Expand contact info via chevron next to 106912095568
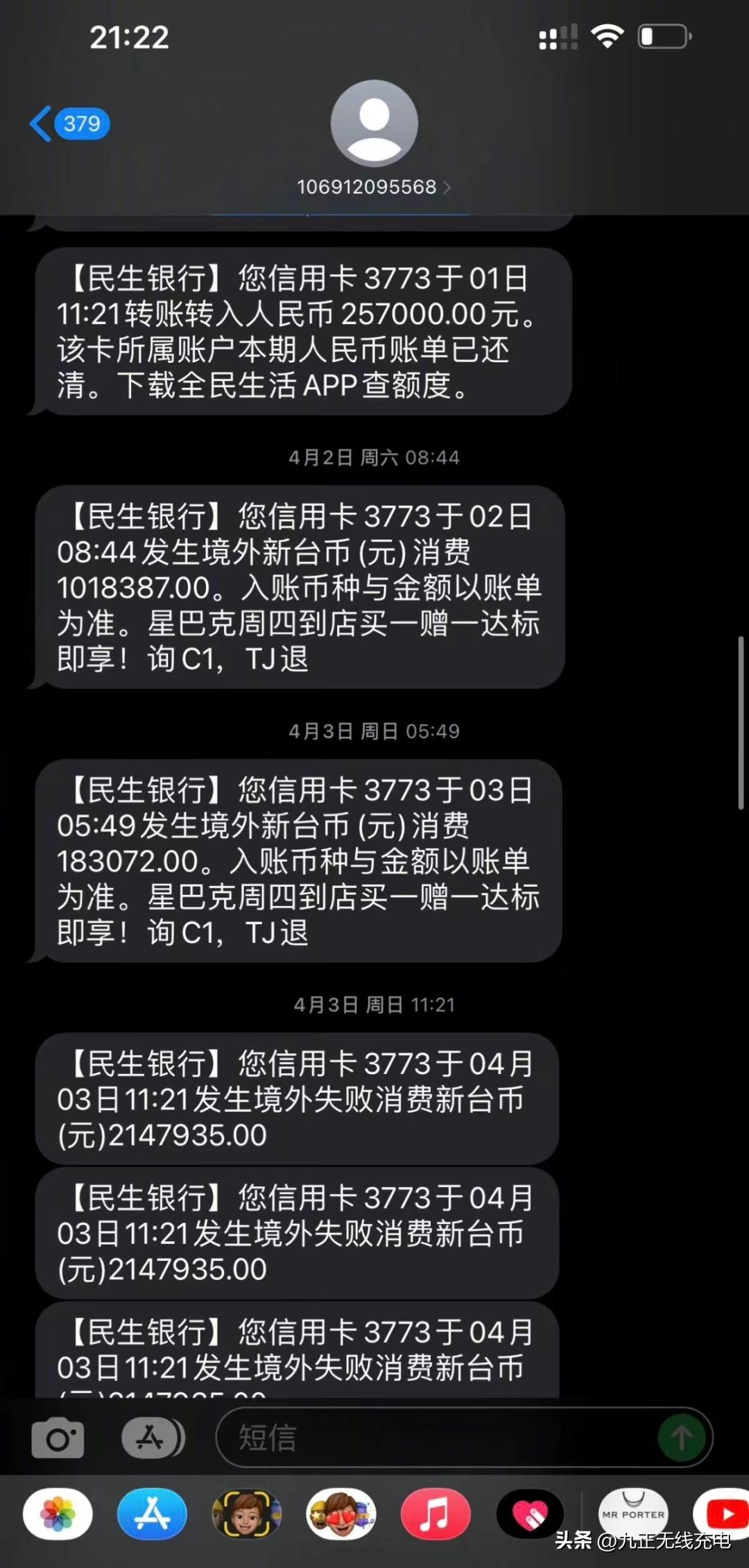 [x=449, y=187]
